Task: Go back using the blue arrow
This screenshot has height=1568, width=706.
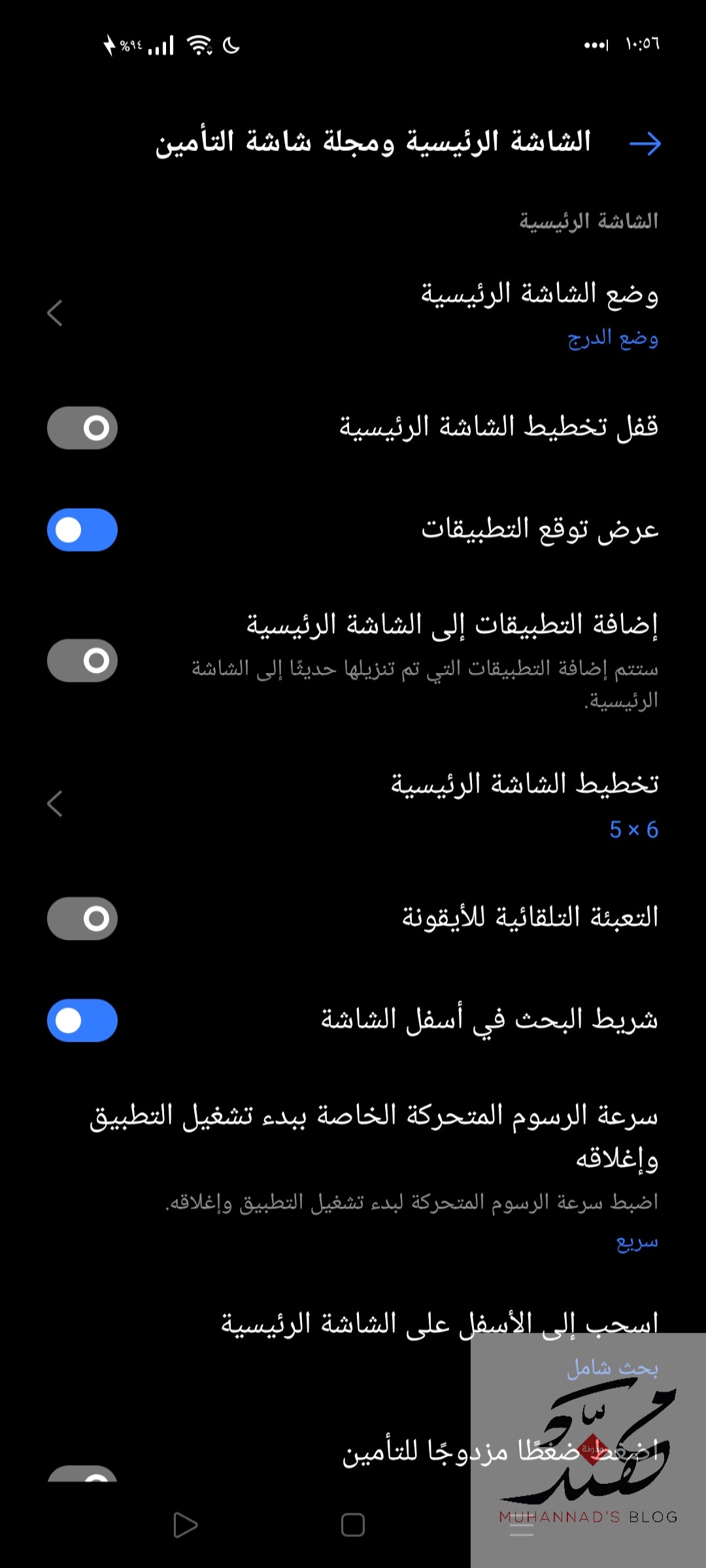Action: 645,144
